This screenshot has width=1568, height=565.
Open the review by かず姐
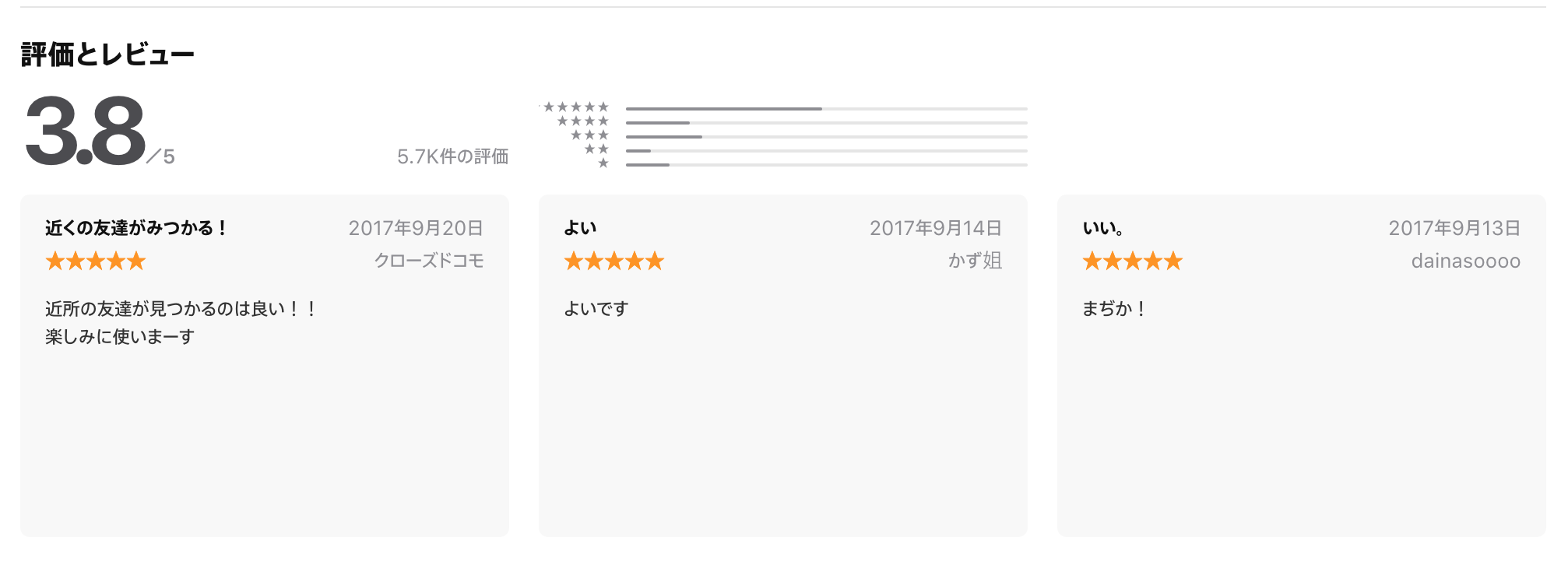point(782,366)
